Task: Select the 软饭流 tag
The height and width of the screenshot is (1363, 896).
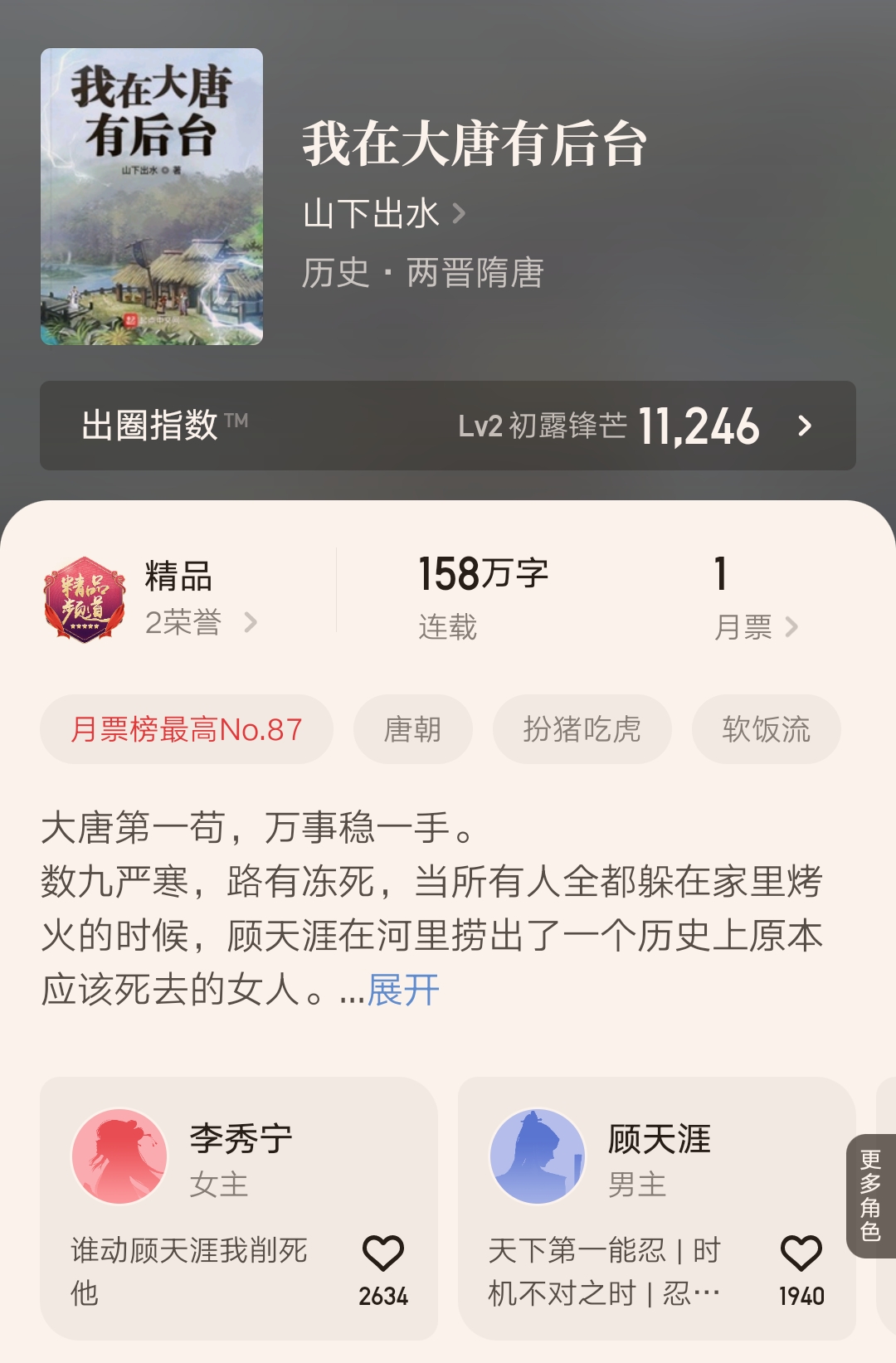Action: pos(766,728)
